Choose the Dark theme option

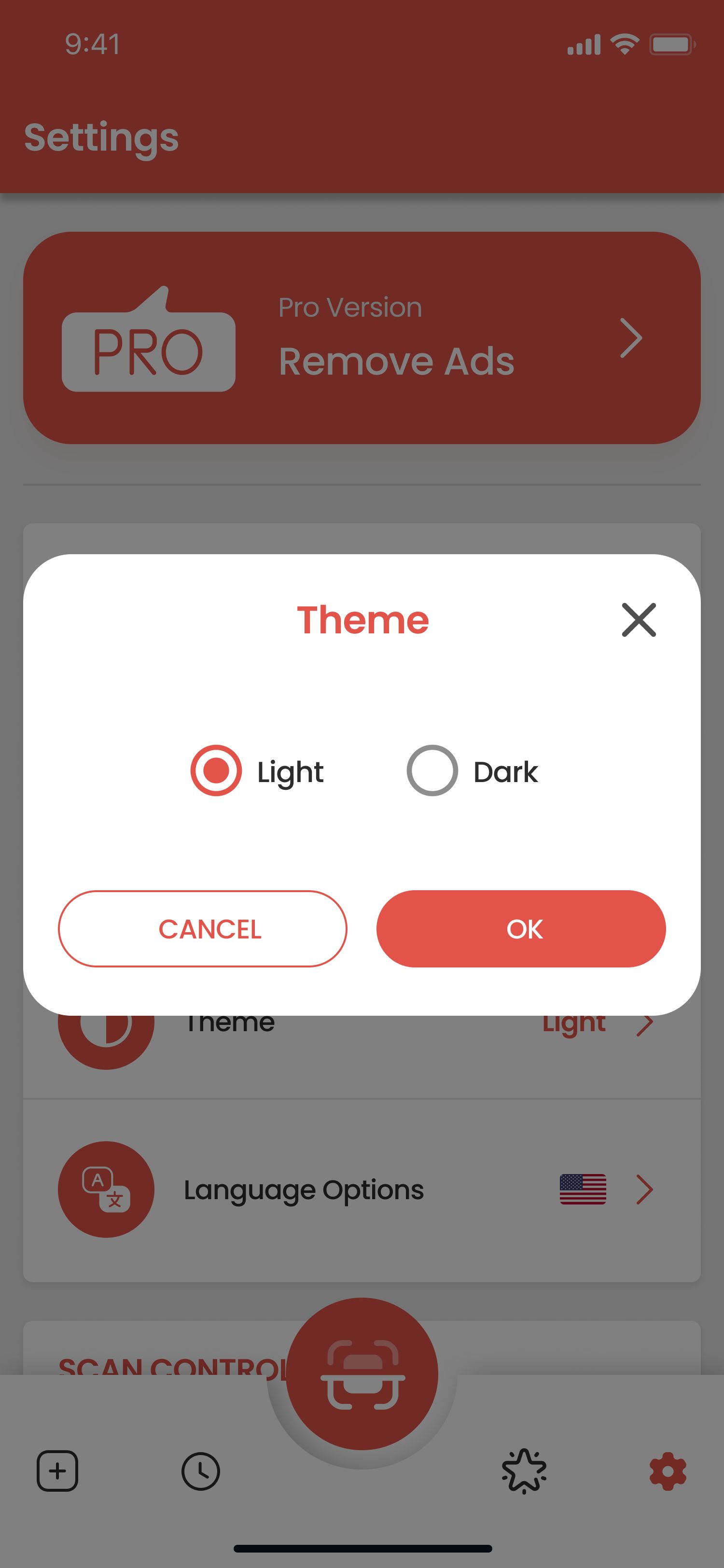point(432,770)
